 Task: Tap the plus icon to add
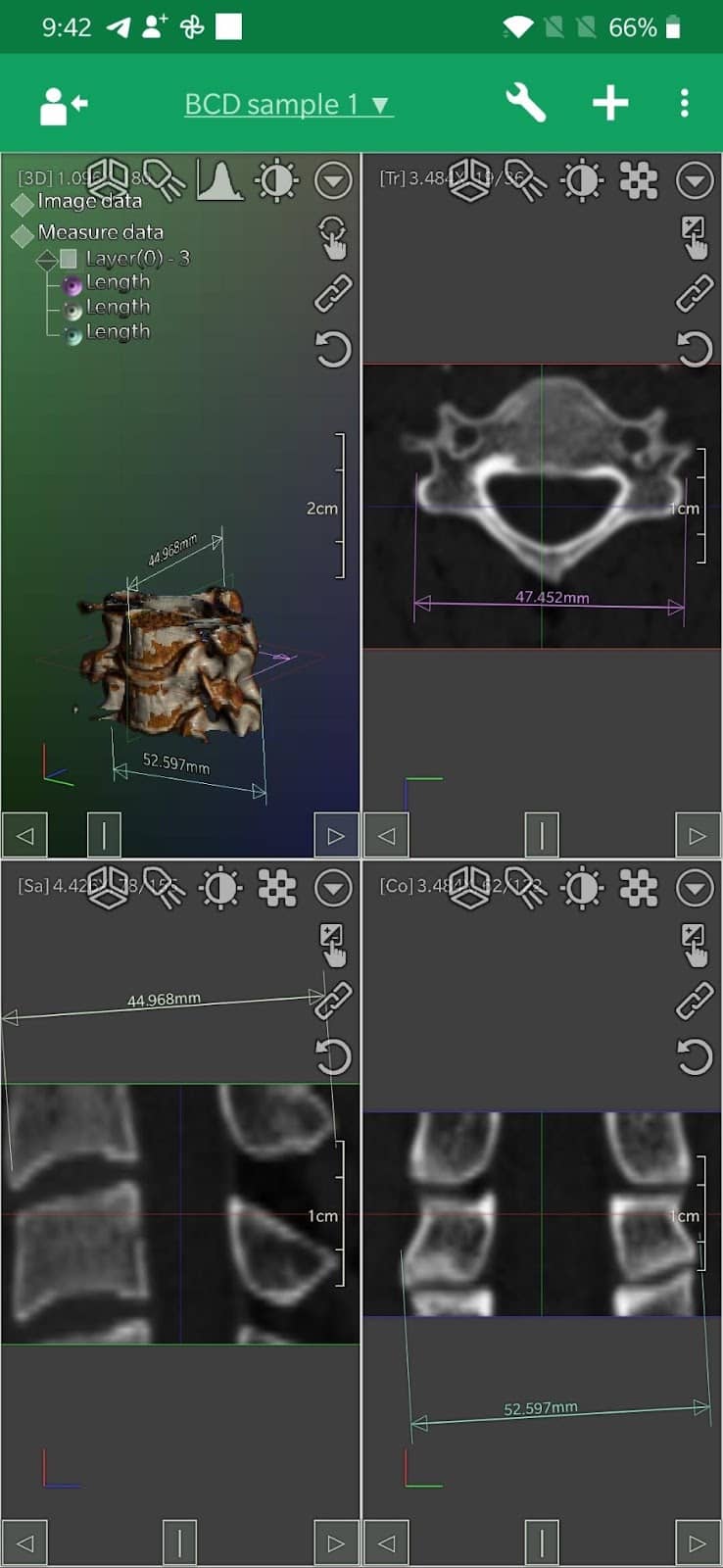pyautogui.click(x=609, y=103)
